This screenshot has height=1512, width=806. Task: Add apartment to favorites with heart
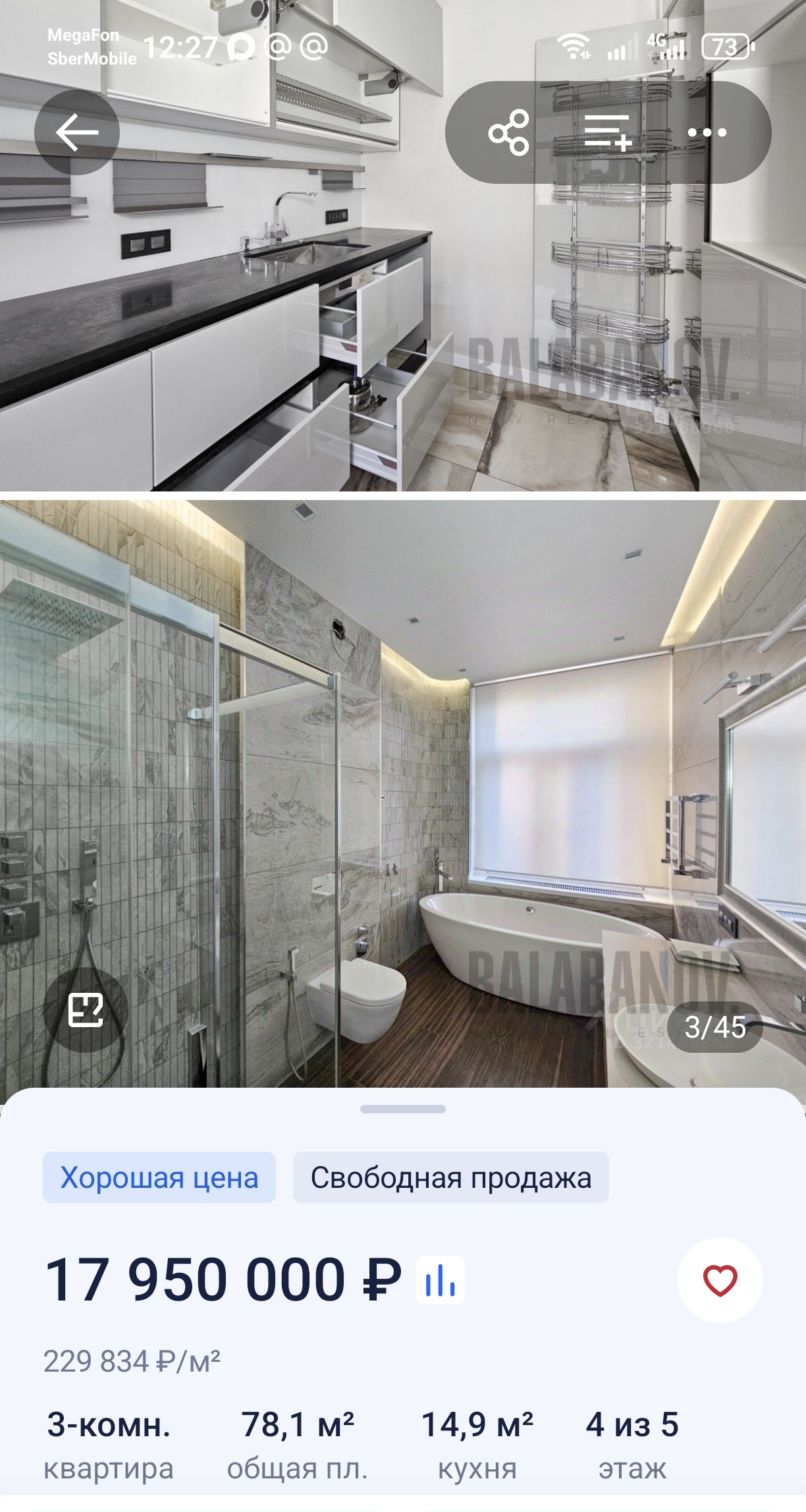point(720,1279)
